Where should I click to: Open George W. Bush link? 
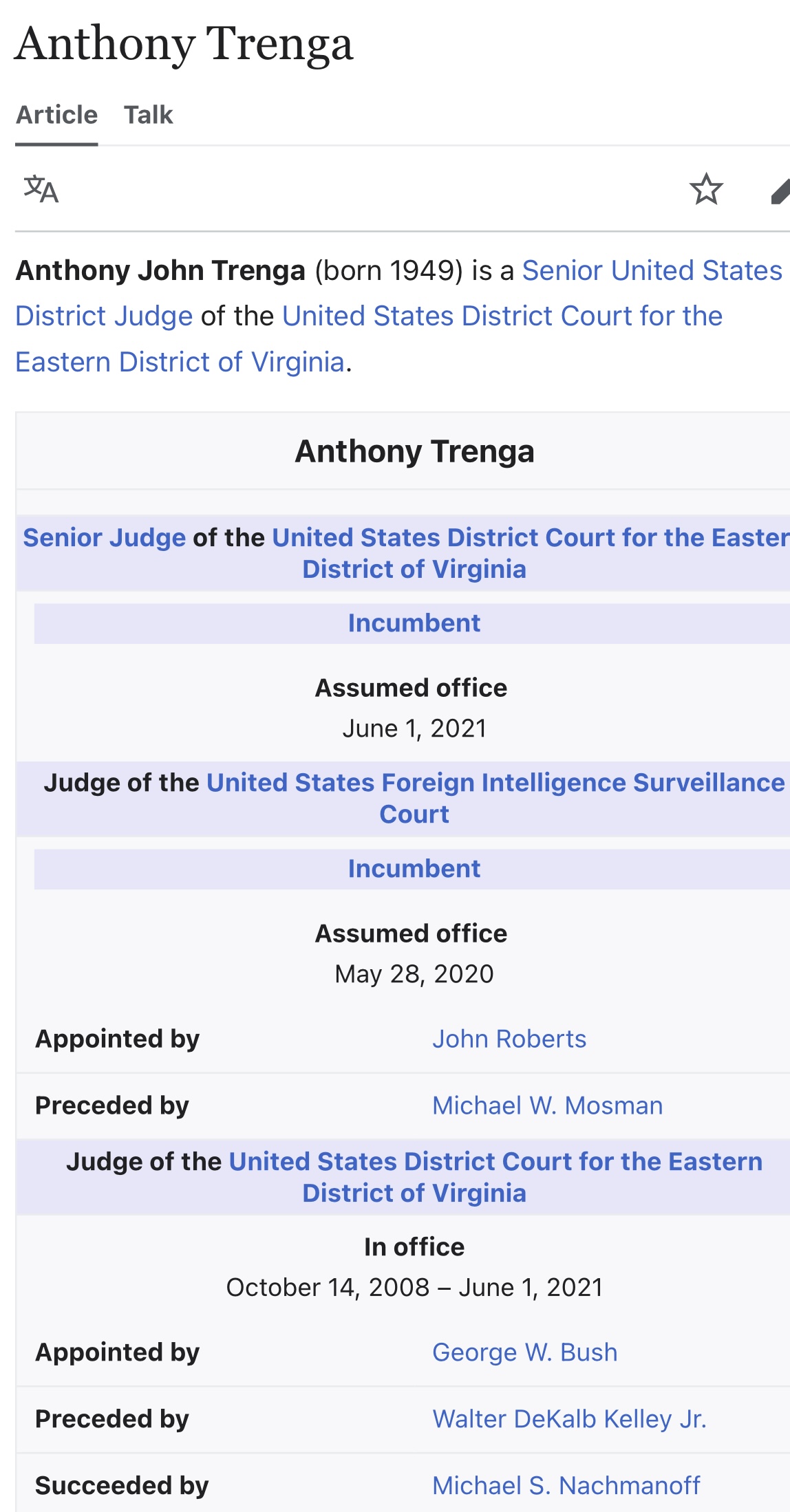(525, 1352)
